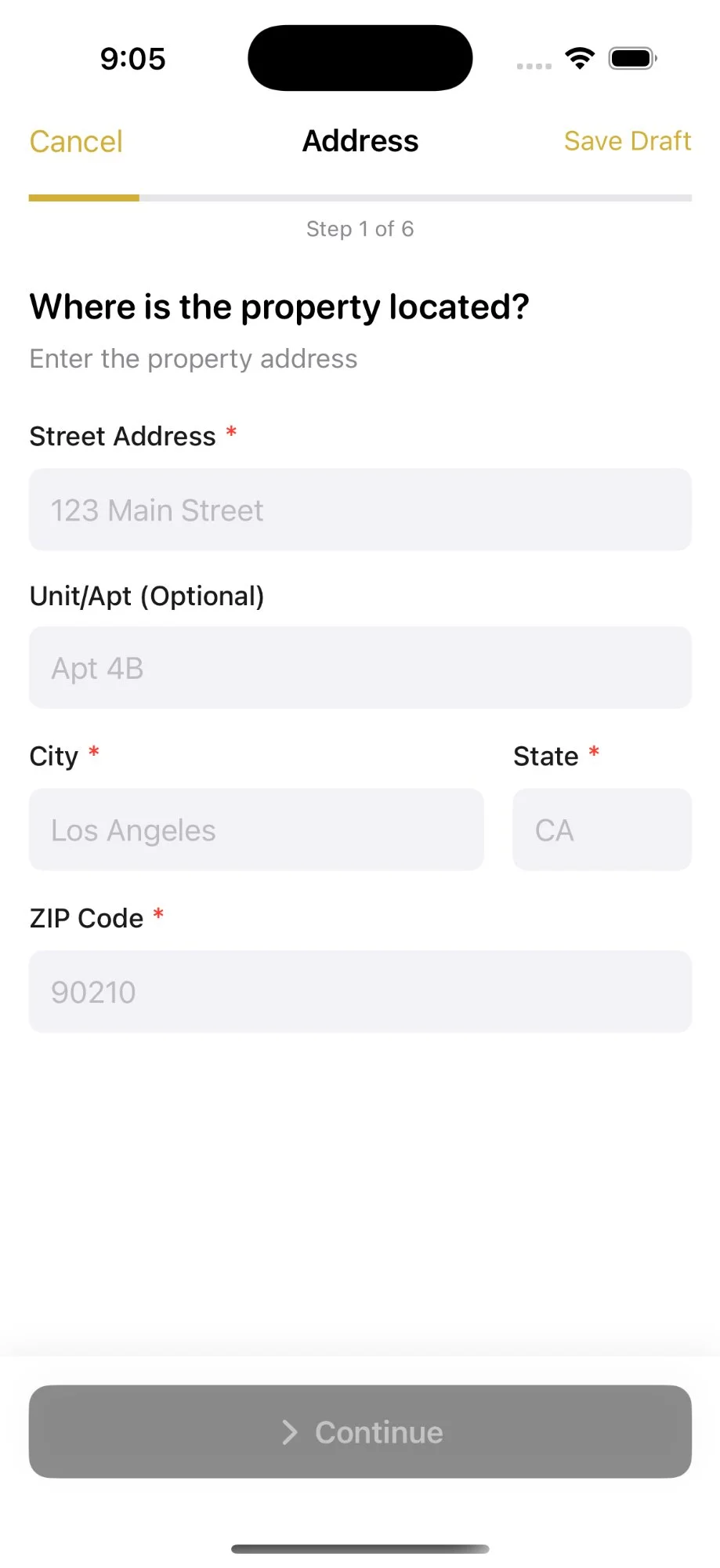Tap the chevron icon inside the Continue button
Screen dimensions: 720x1568
pyautogui.click(x=291, y=1432)
